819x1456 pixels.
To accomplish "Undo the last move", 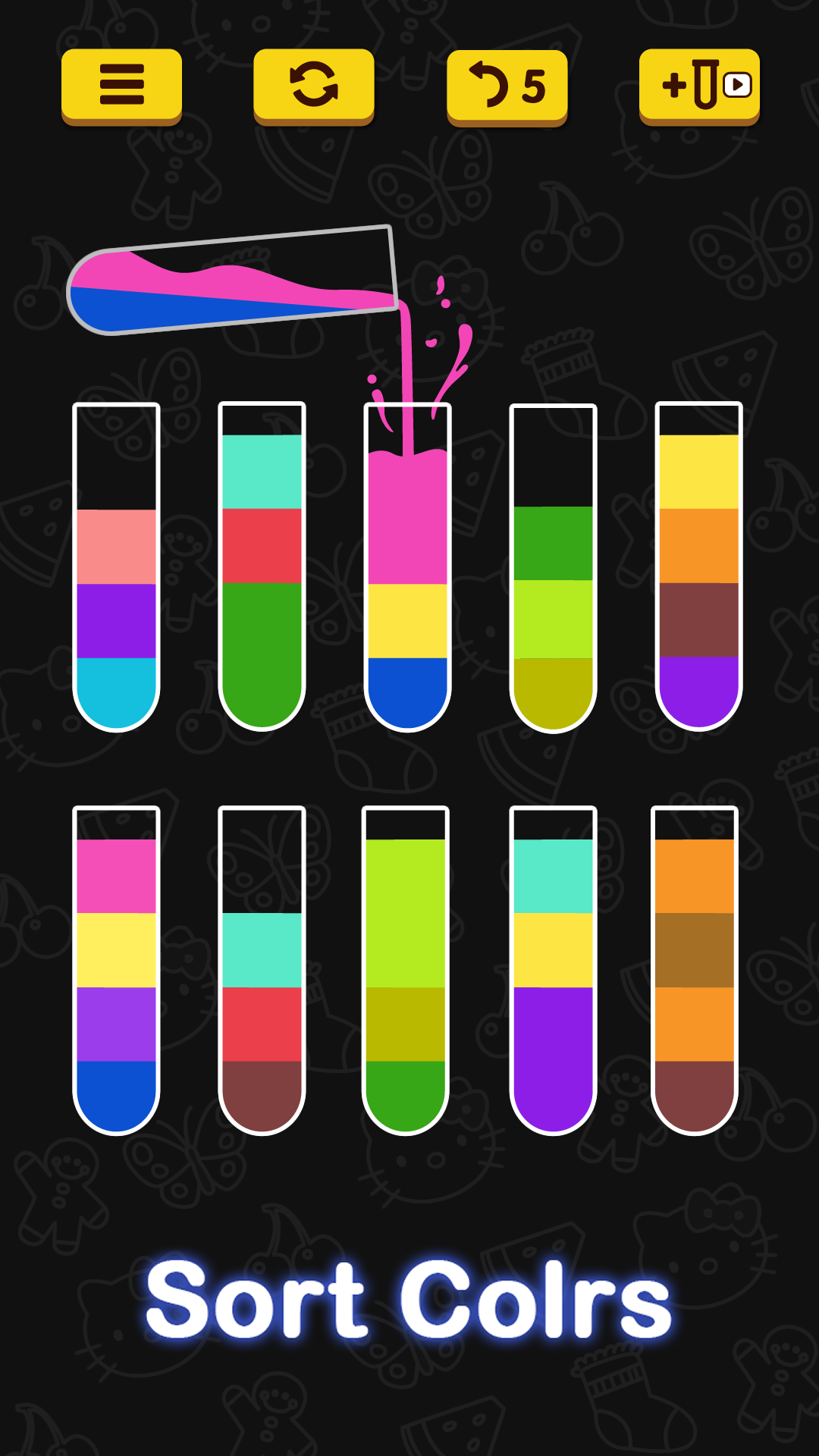I will [507, 85].
